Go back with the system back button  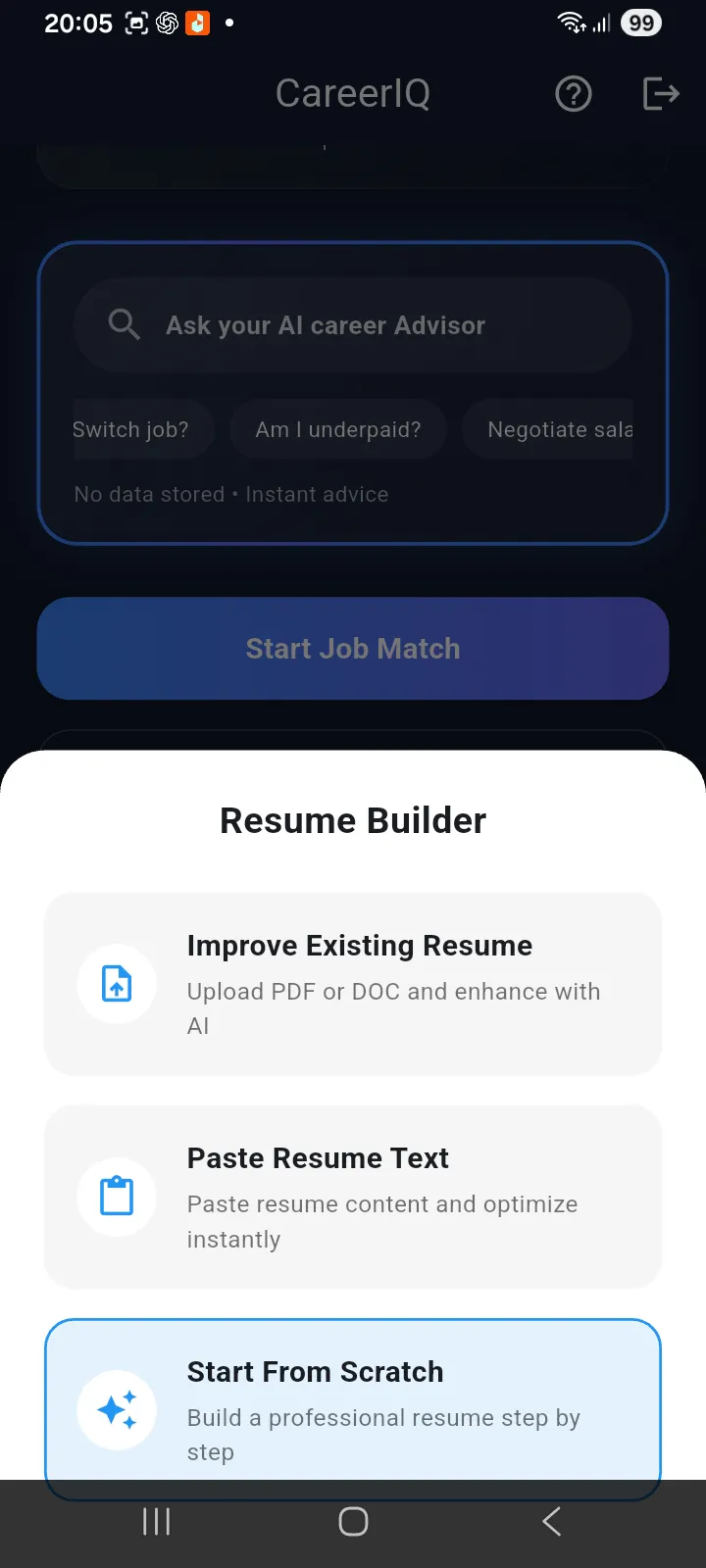(552, 1522)
